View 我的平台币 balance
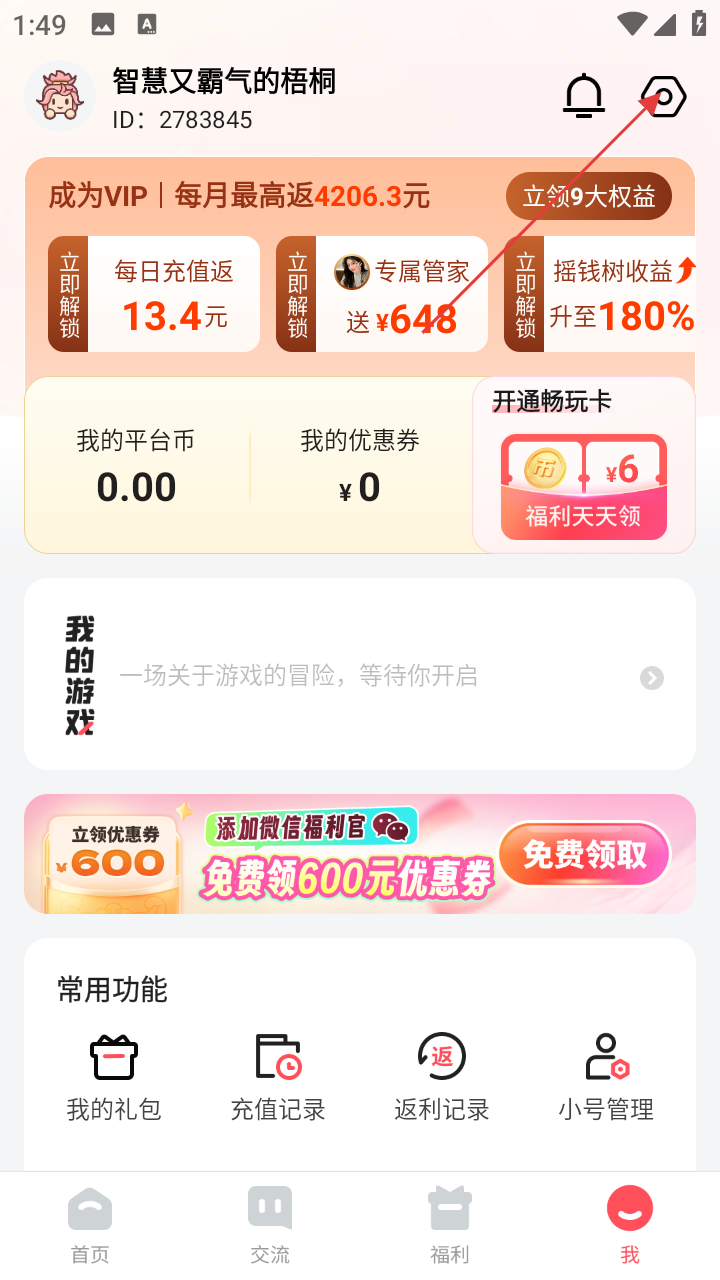This screenshot has height=1280, width=720. (136, 466)
